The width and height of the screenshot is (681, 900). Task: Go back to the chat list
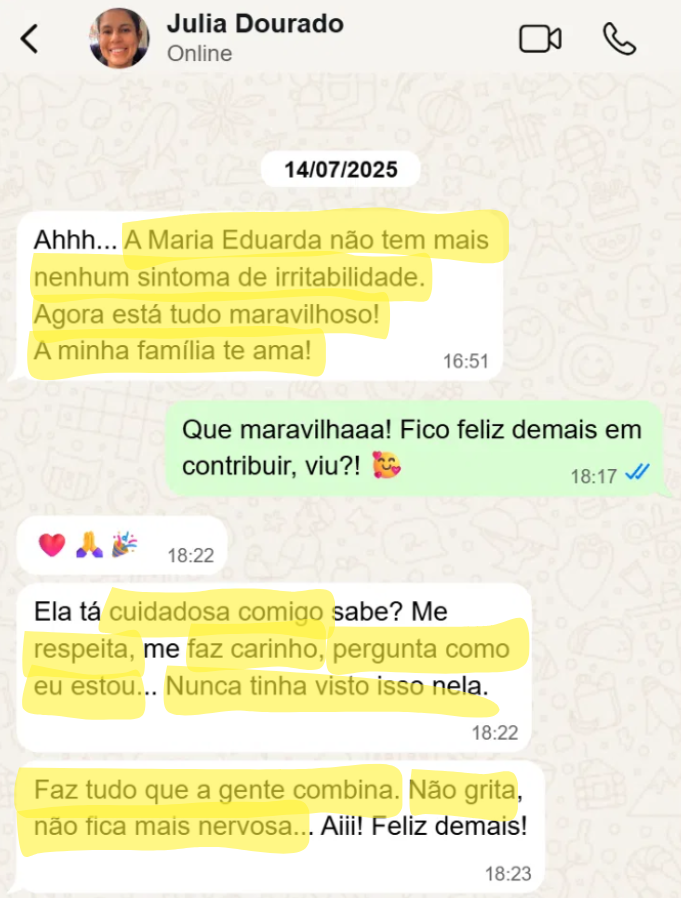(30, 39)
